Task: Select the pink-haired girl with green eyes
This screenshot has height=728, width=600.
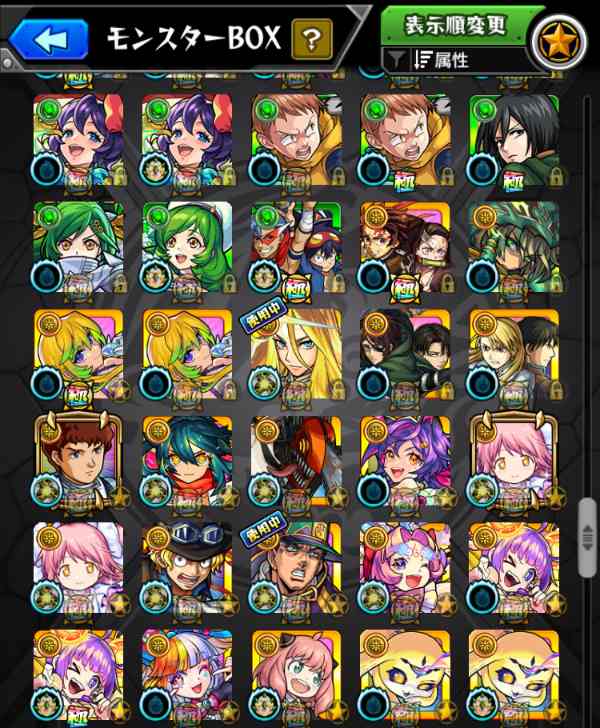Action: [x=296, y=676]
